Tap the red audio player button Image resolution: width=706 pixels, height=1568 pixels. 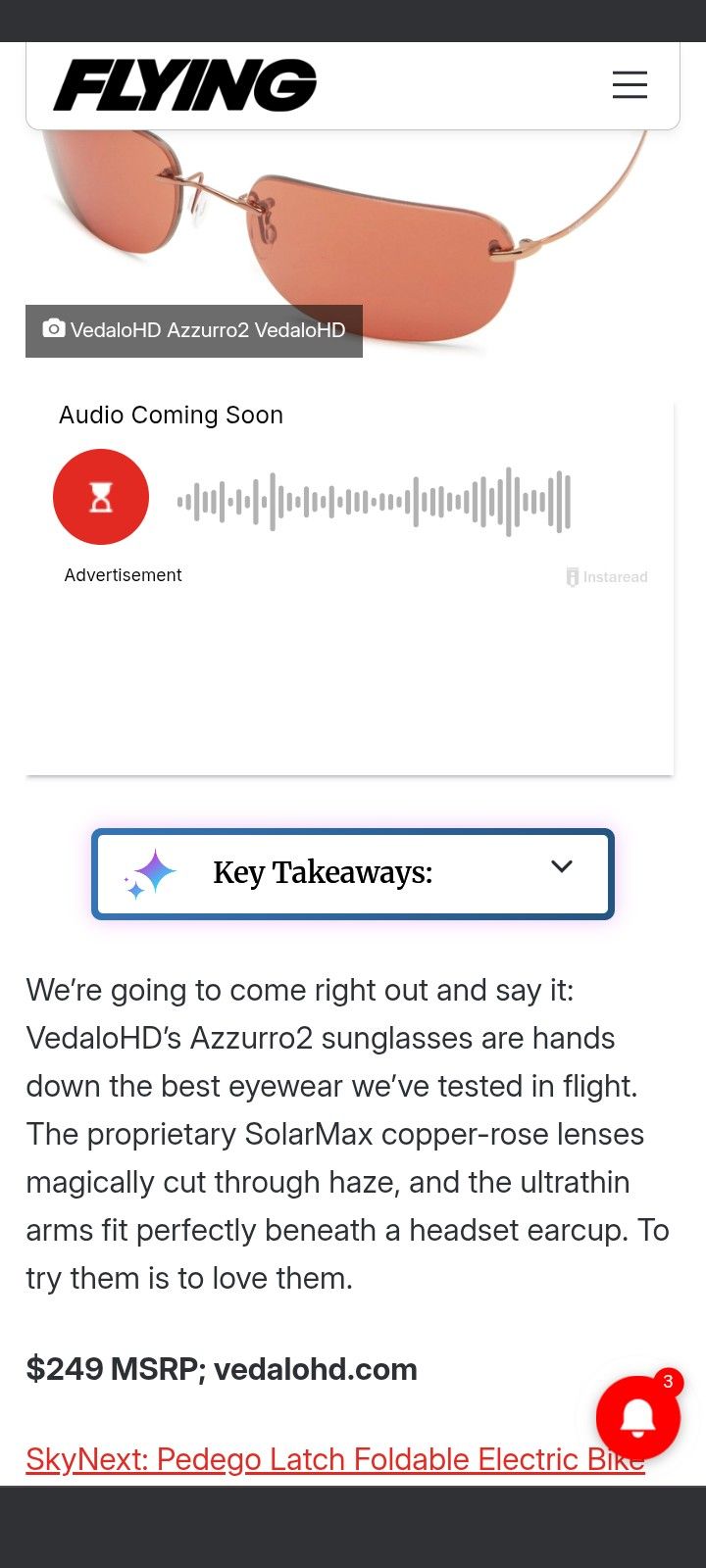point(101,497)
